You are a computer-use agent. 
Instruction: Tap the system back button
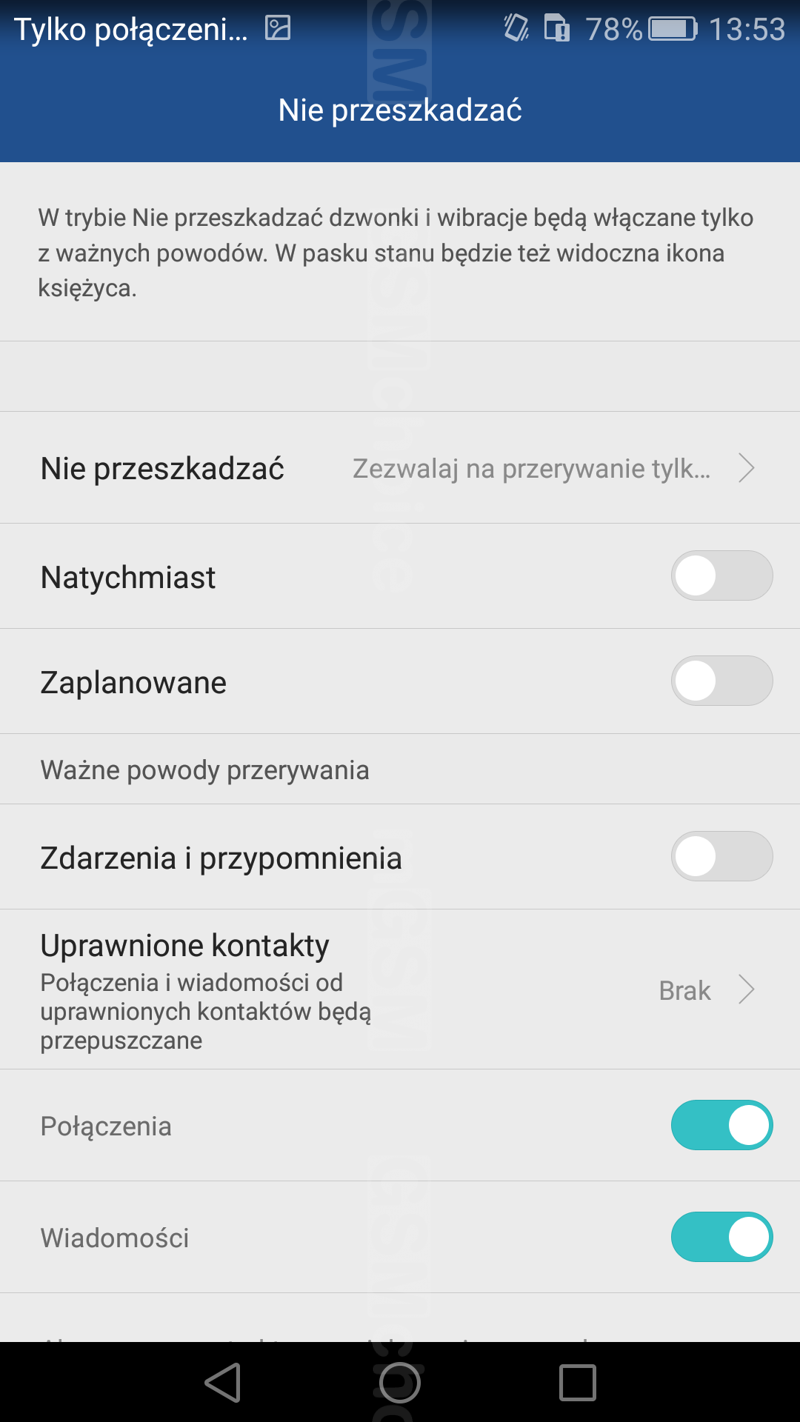pos(223,1382)
